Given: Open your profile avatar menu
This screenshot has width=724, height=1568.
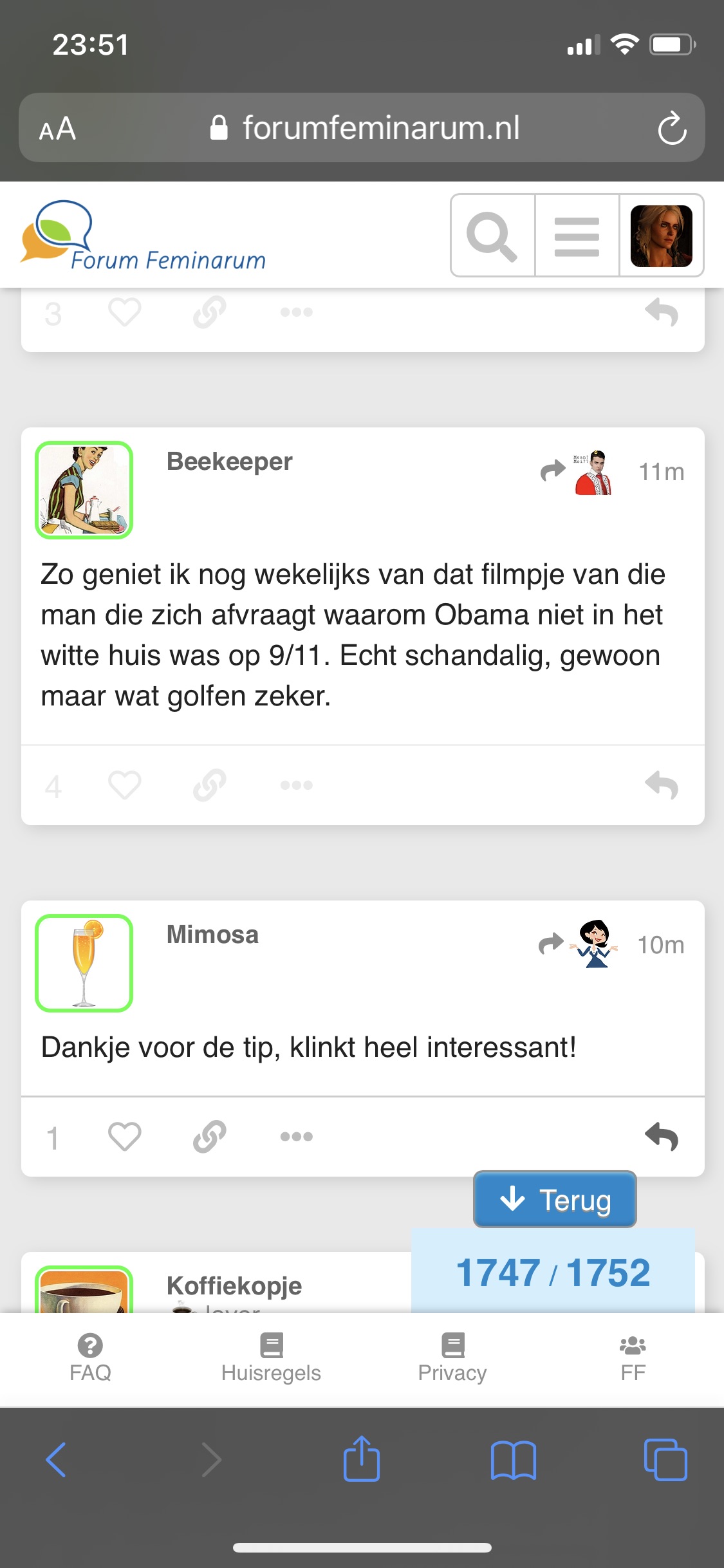Looking at the screenshot, I should coord(661,236).
